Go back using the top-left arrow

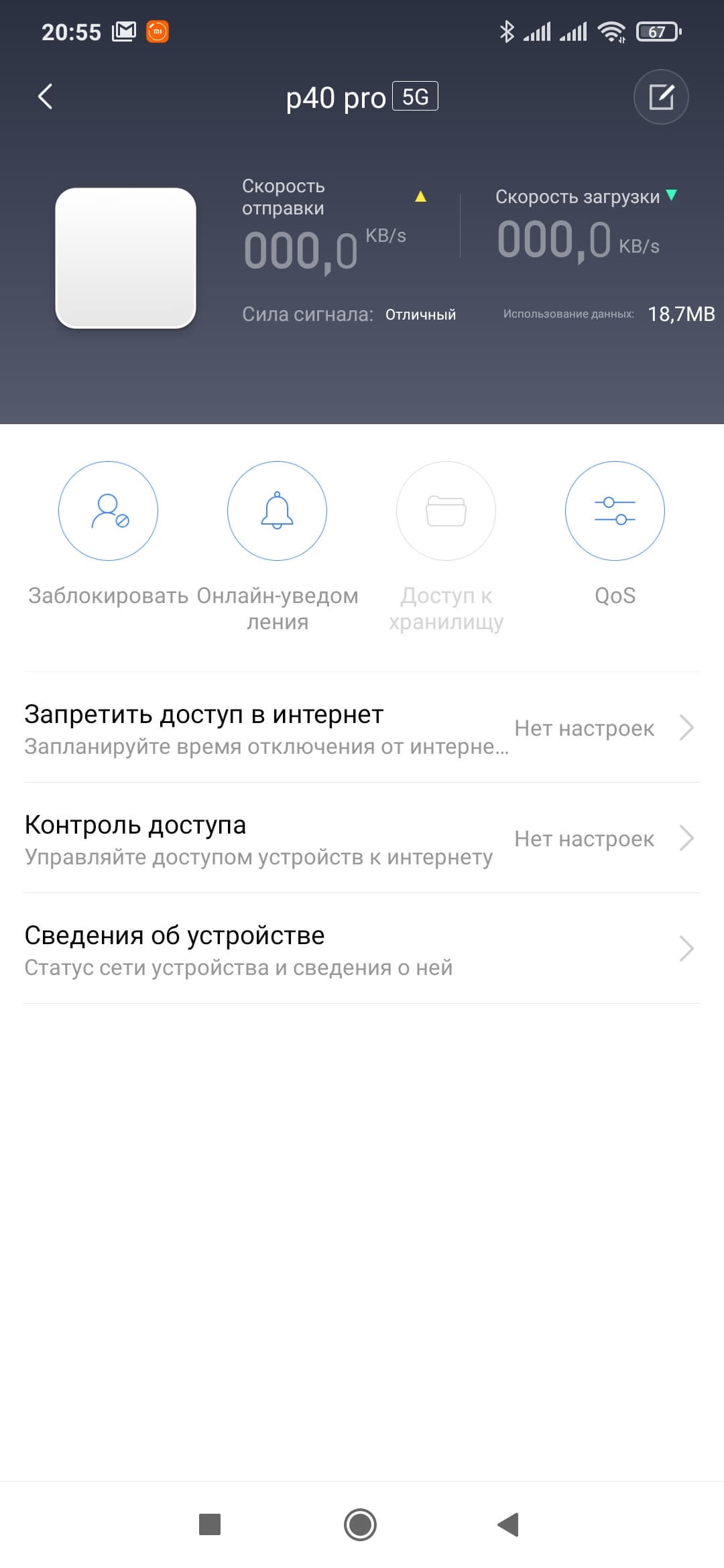pyautogui.click(x=46, y=97)
